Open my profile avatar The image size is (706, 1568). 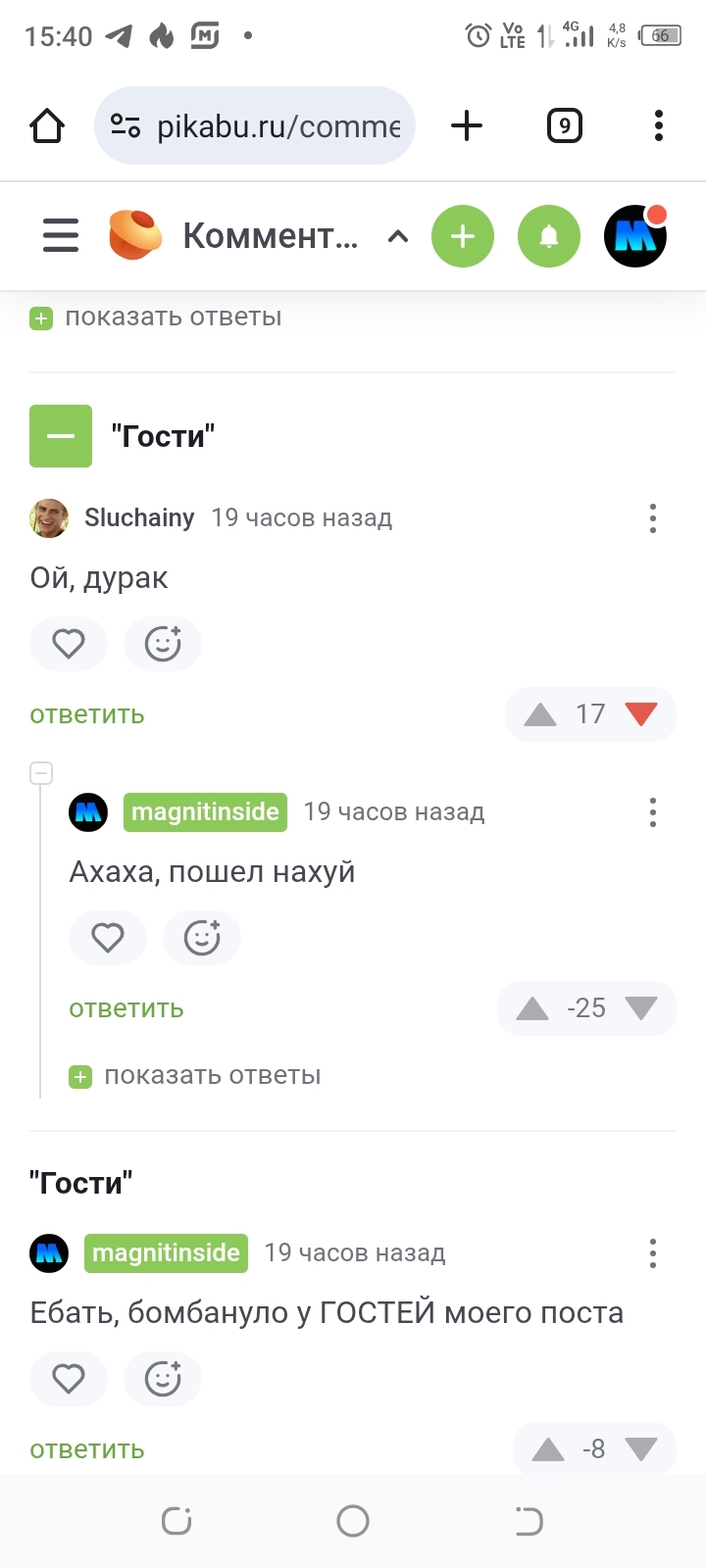[635, 236]
